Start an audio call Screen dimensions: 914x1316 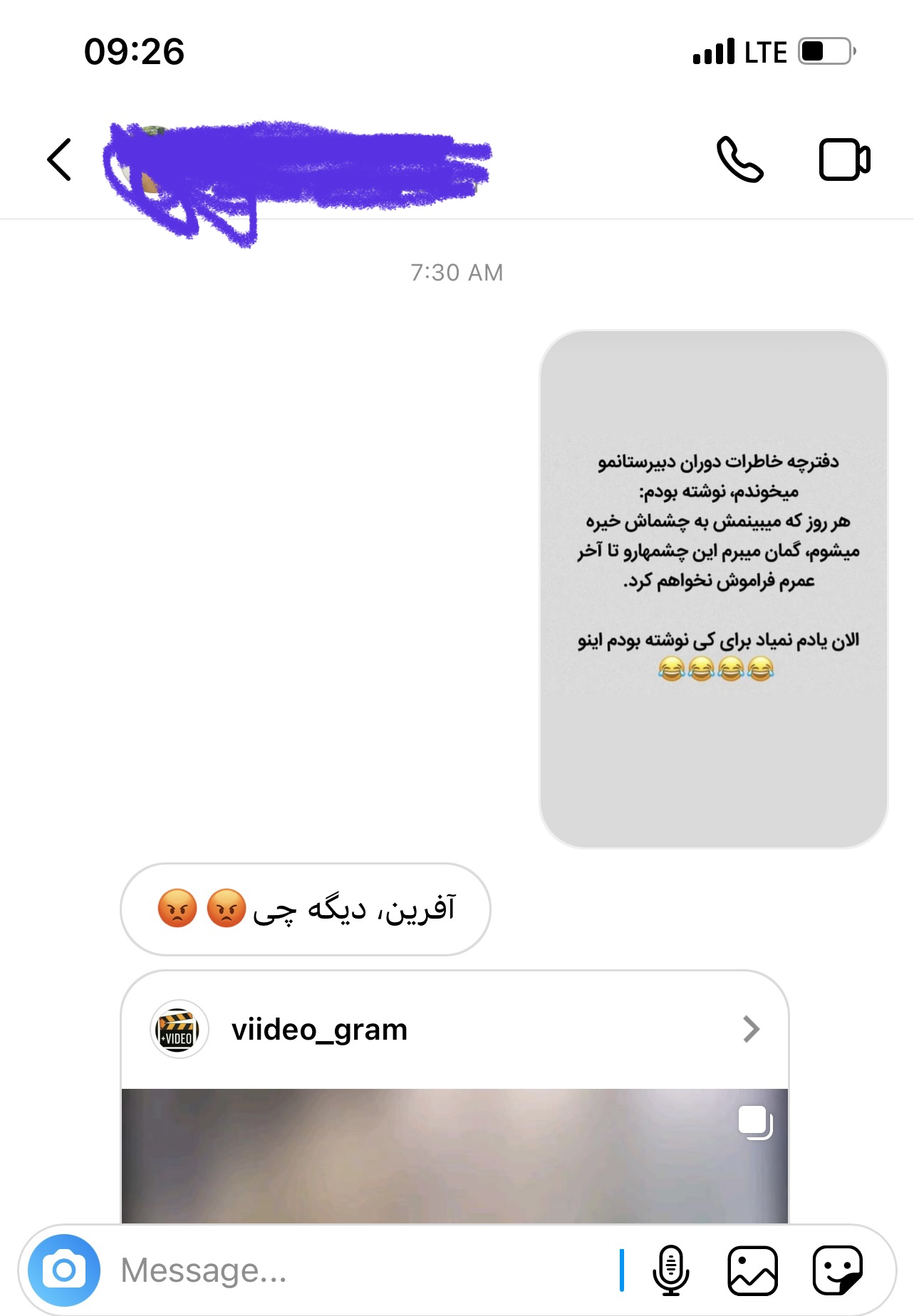[x=739, y=160]
